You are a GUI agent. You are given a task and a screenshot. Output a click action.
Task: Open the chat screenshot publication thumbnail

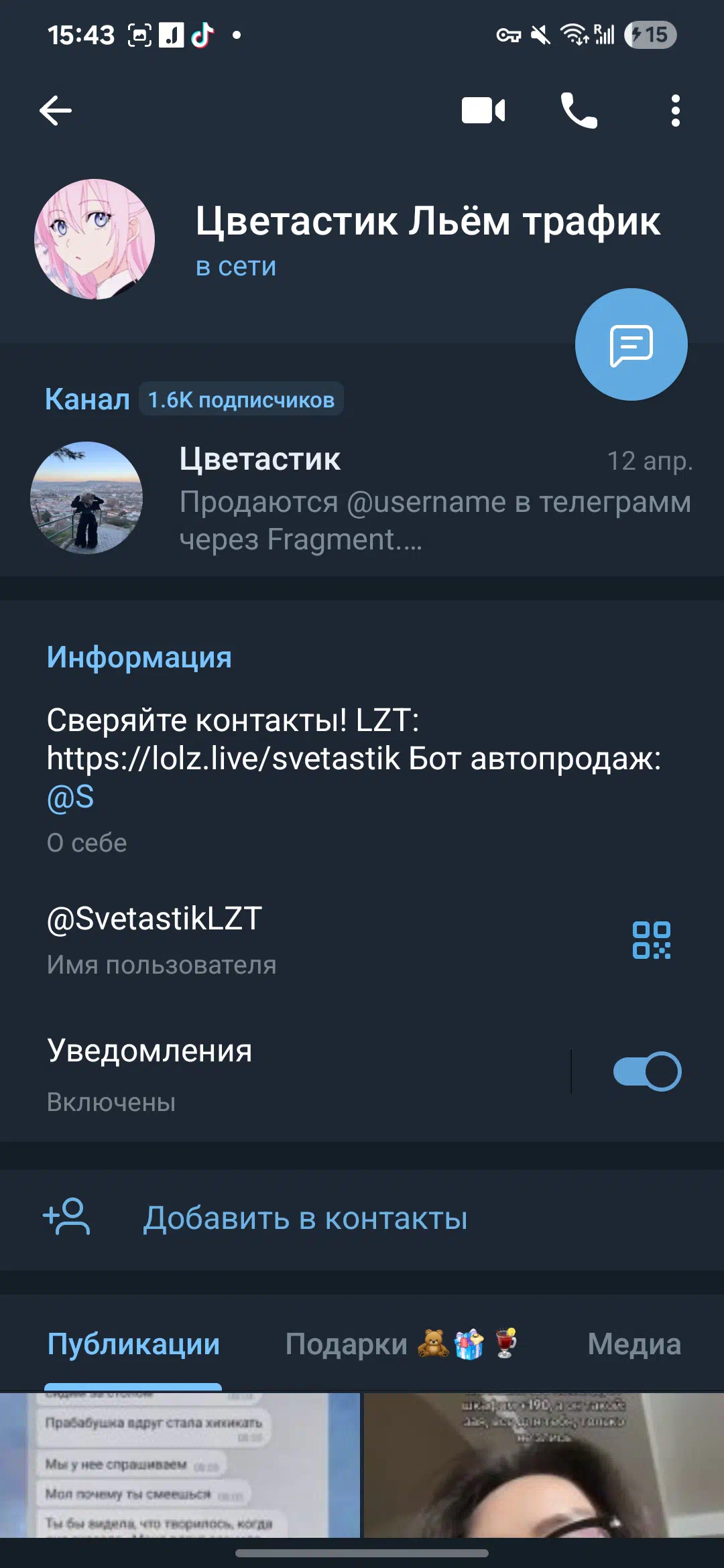click(x=180, y=1465)
